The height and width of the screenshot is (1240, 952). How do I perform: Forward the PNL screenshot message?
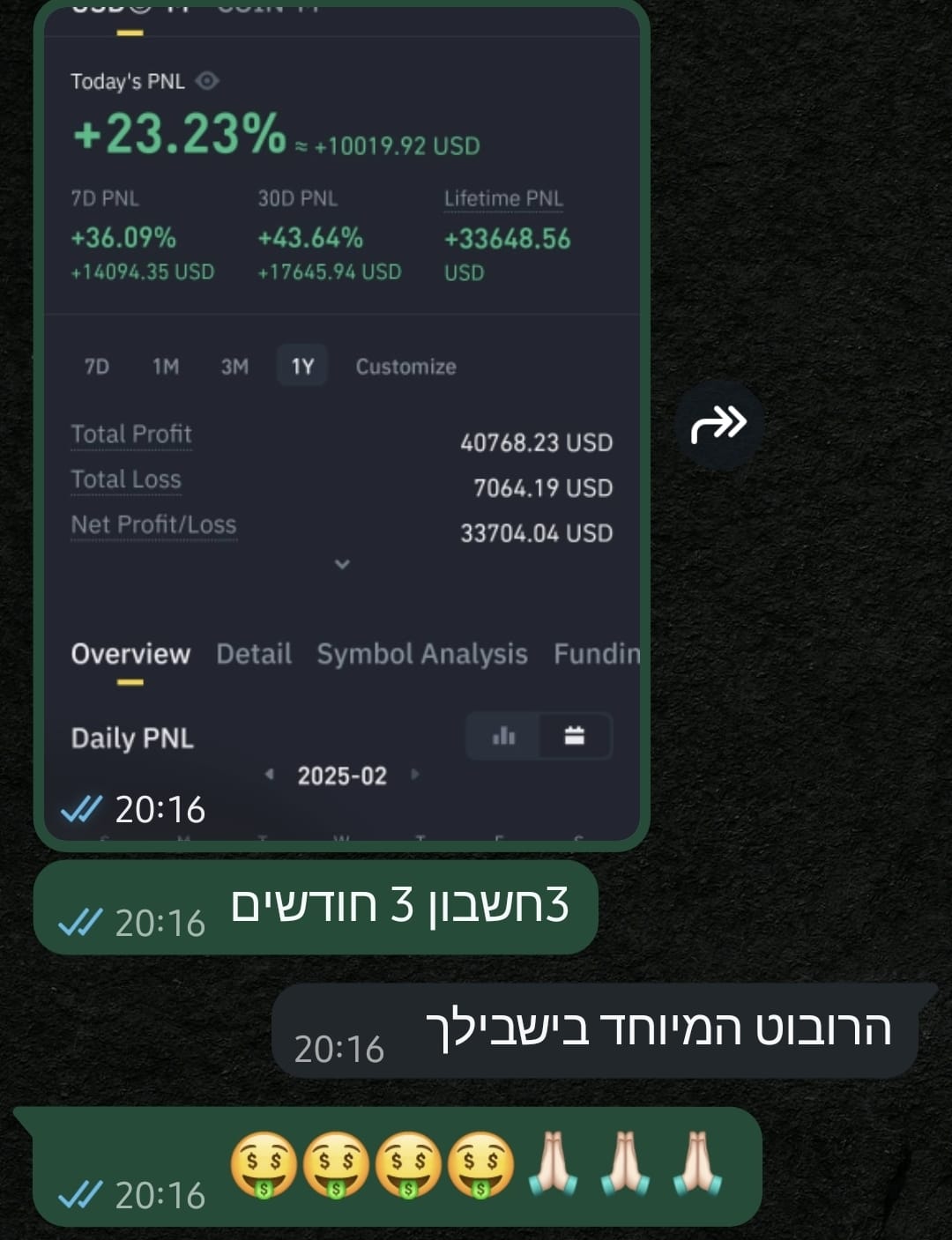pyautogui.click(x=718, y=425)
